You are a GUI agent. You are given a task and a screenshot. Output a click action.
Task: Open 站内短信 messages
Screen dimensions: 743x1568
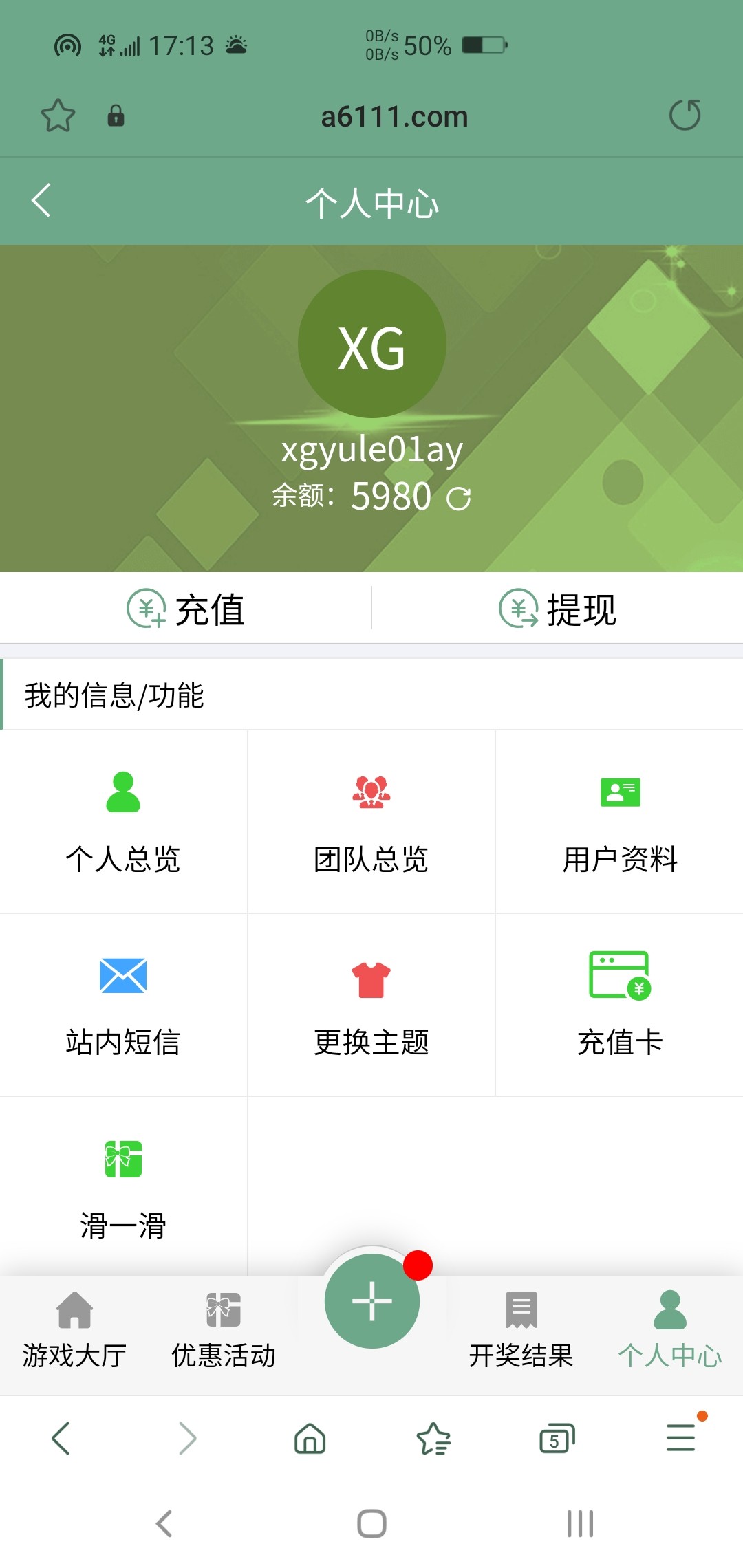(123, 1005)
